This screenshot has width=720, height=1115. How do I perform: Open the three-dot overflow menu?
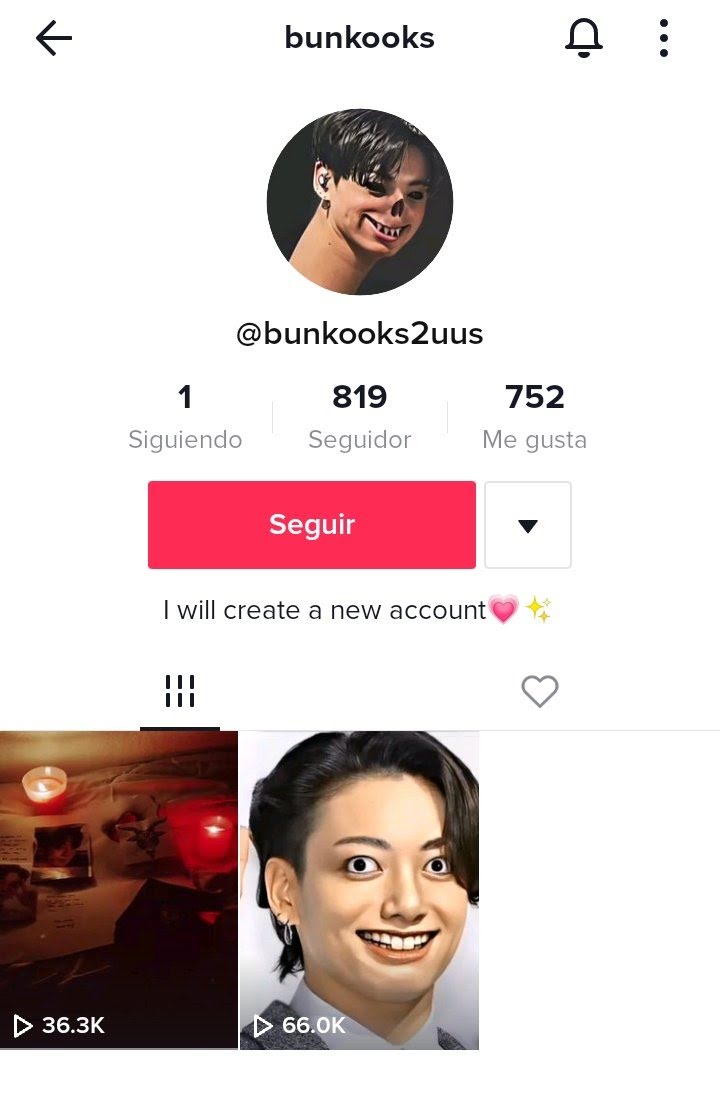coord(663,39)
